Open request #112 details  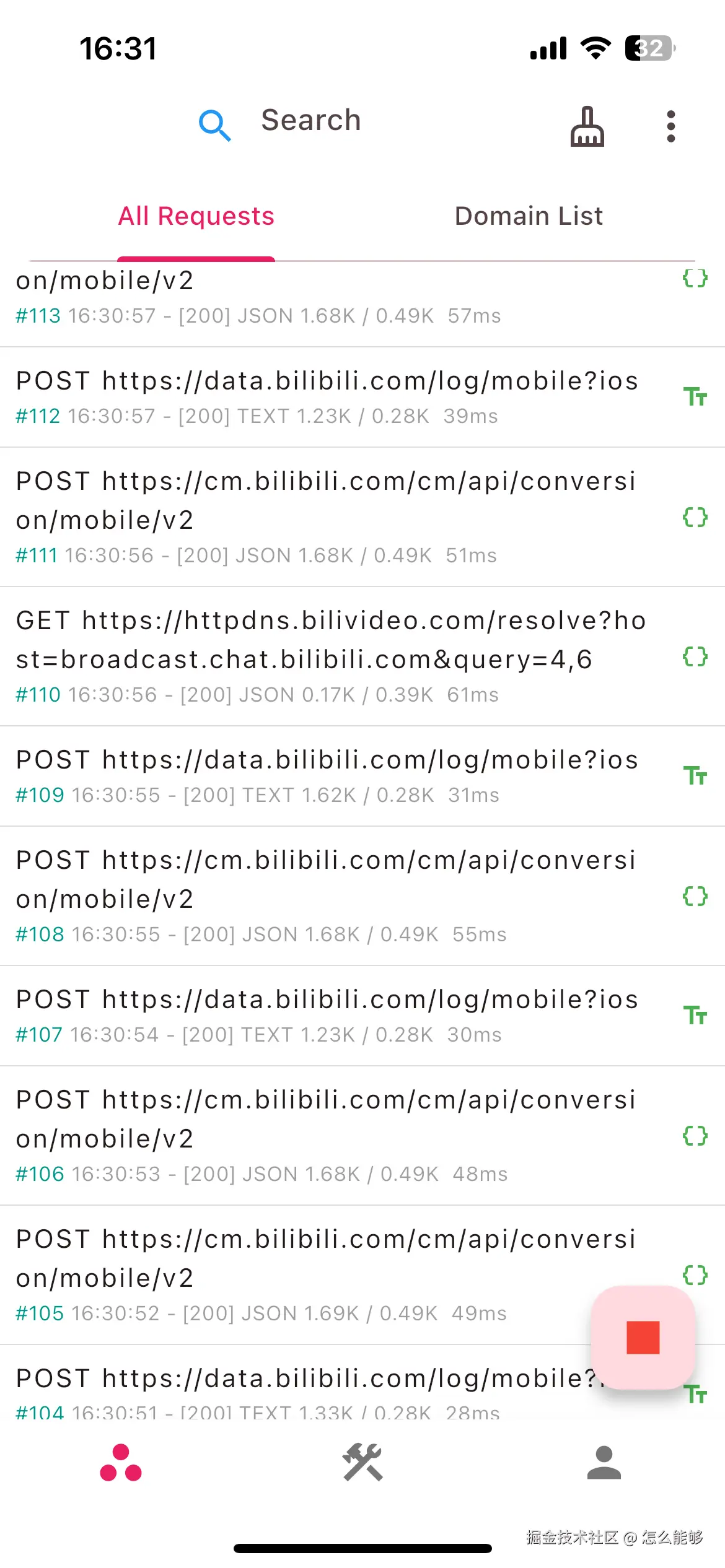click(327, 397)
